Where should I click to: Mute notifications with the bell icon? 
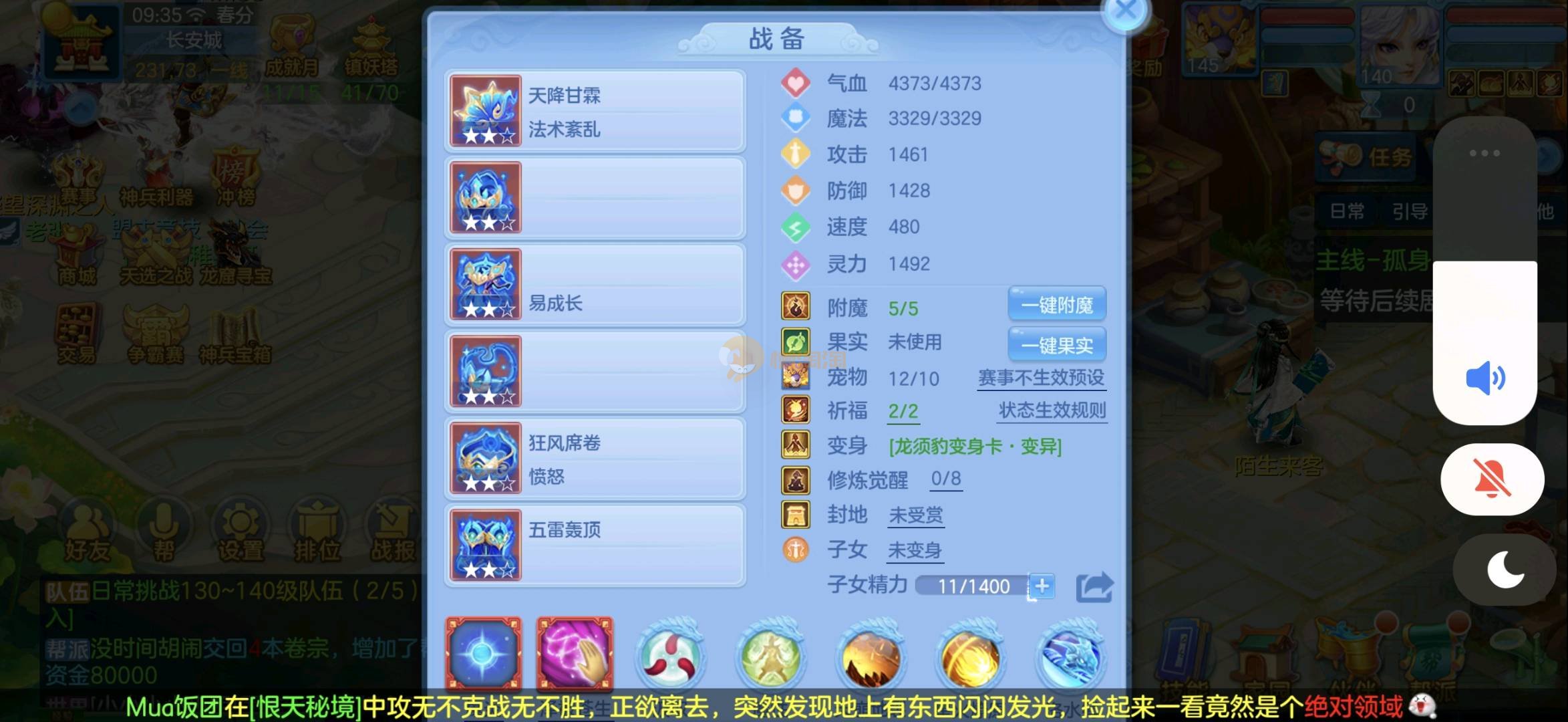(1492, 479)
